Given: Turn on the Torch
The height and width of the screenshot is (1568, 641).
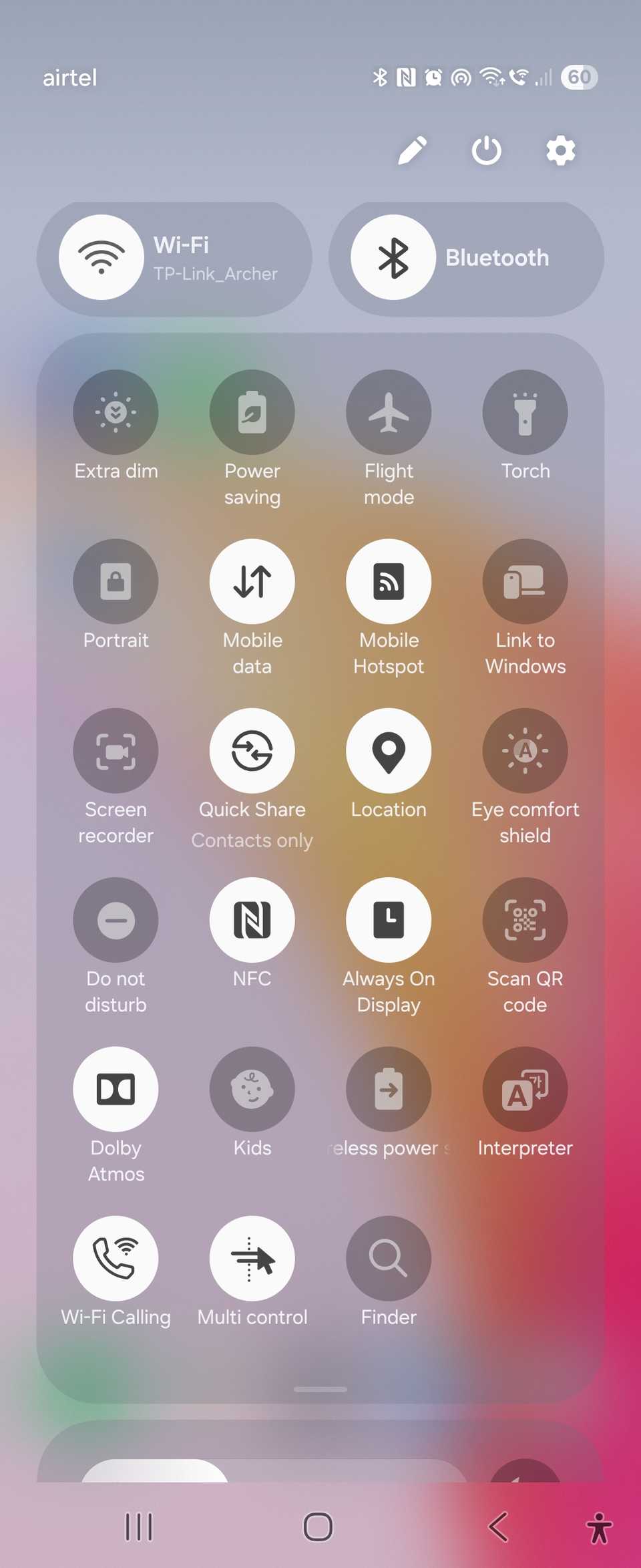Looking at the screenshot, I should 525,412.
